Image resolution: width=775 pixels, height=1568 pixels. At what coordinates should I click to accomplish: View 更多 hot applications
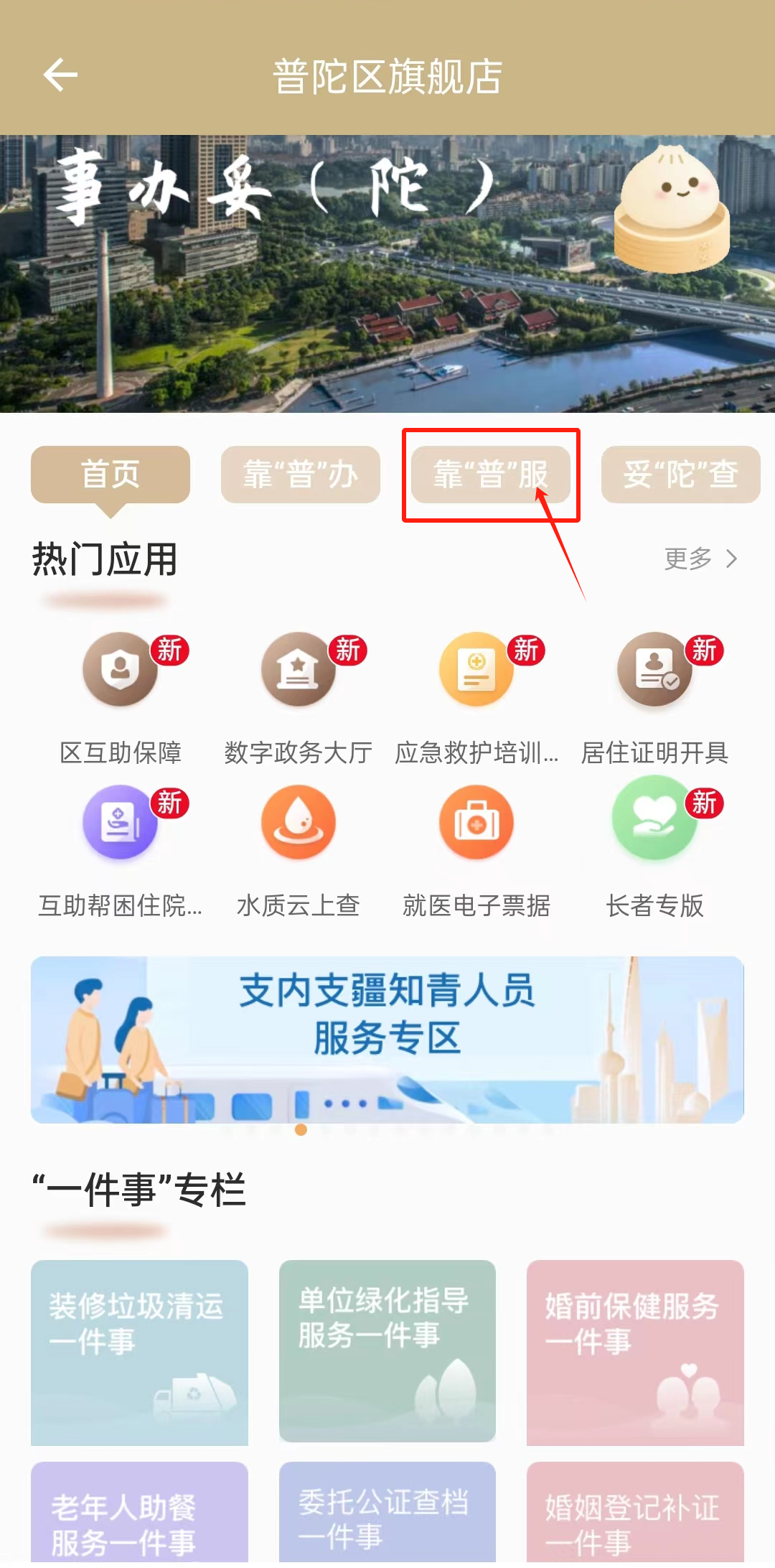[x=700, y=559]
